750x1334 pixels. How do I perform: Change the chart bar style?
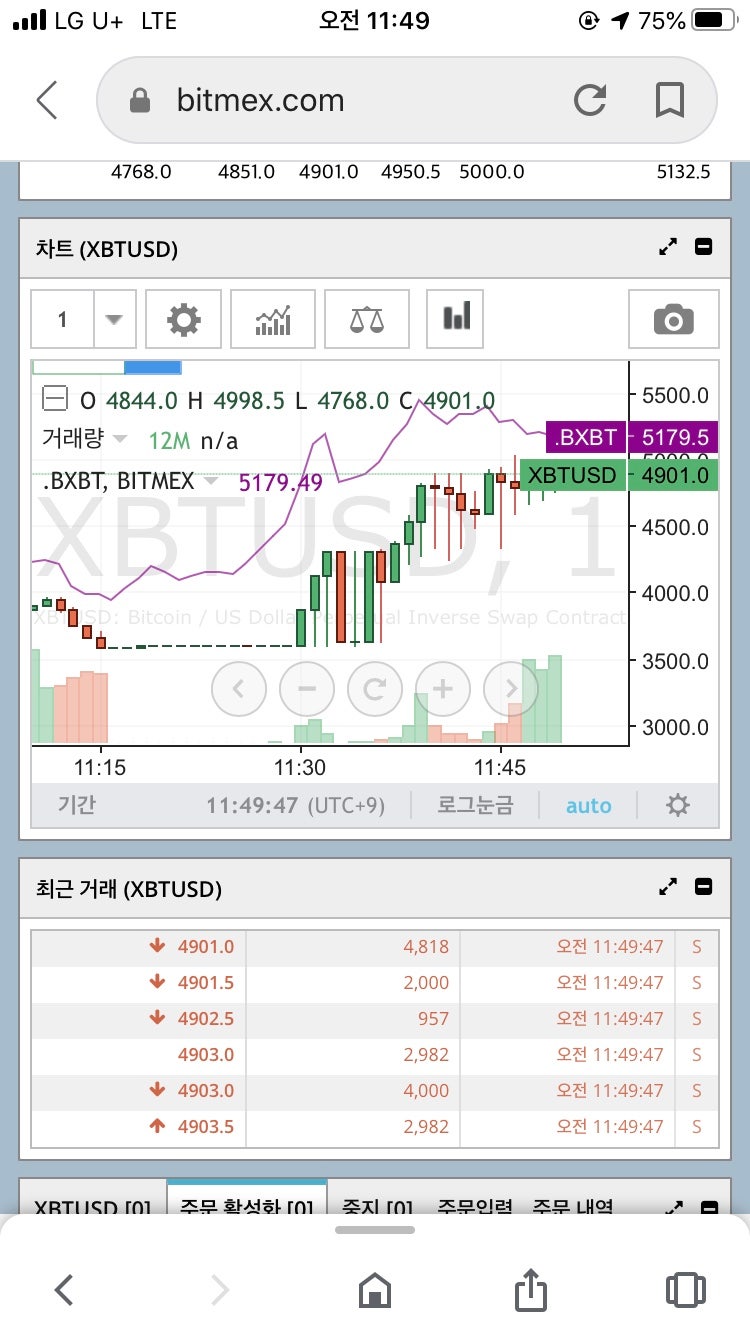(x=456, y=318)
